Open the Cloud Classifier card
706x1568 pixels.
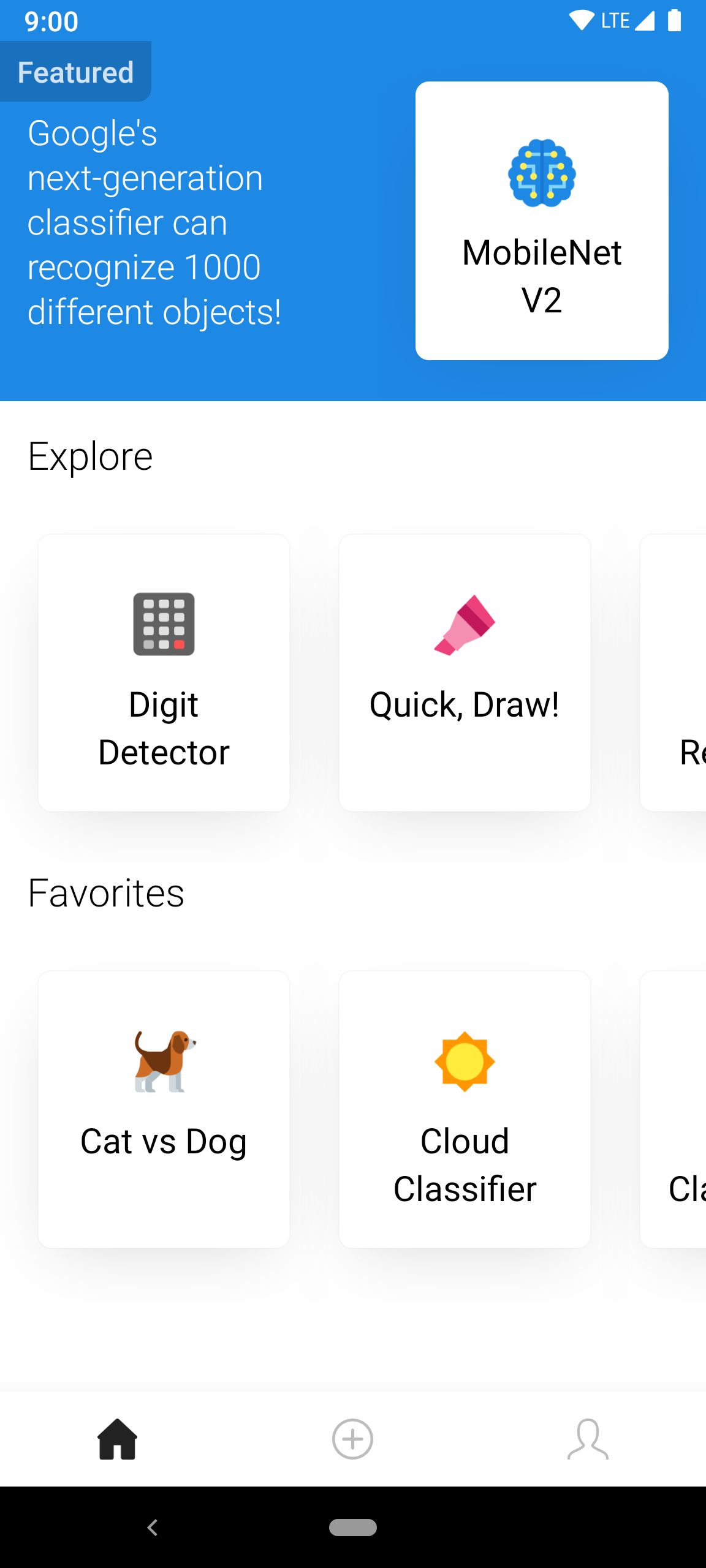464,1109
